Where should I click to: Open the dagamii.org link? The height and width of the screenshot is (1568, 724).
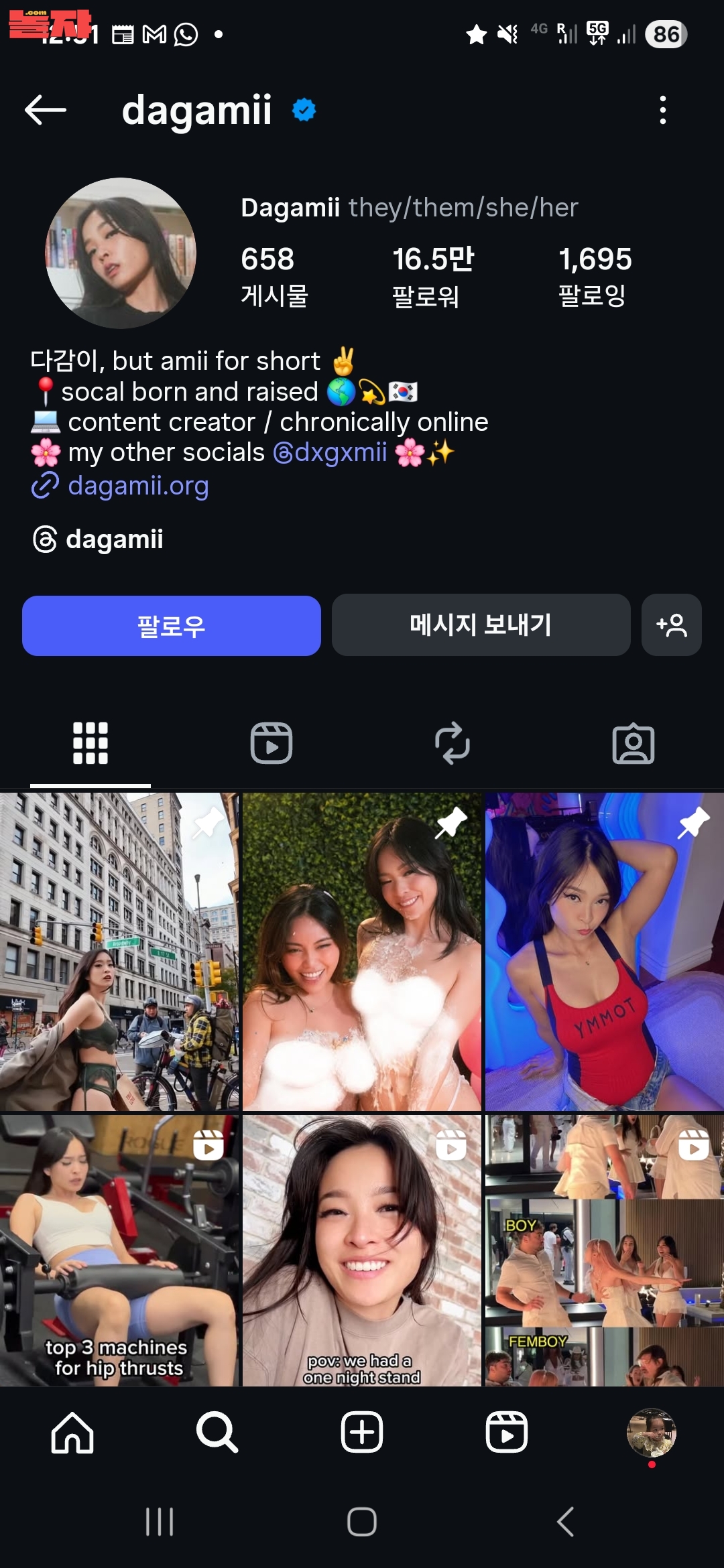138,486
